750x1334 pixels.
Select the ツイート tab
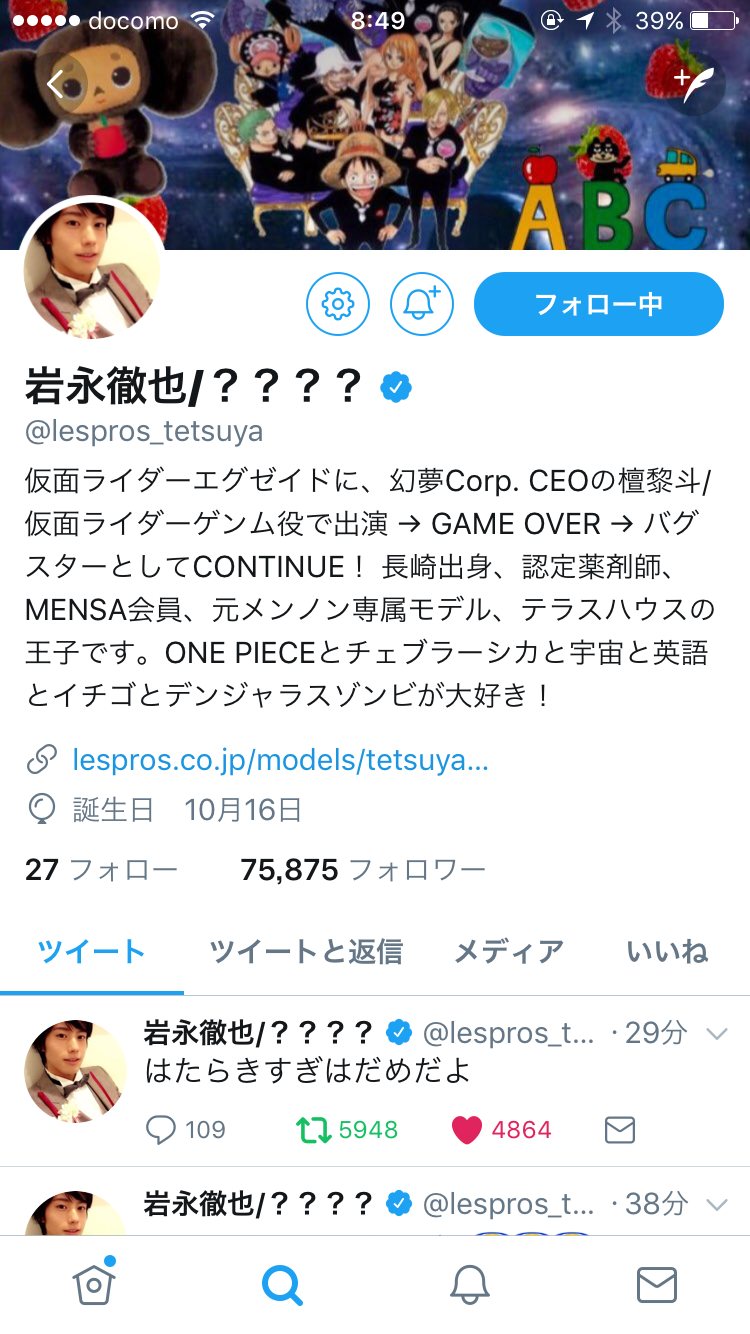pyautogui.click(x=91, y=951)
